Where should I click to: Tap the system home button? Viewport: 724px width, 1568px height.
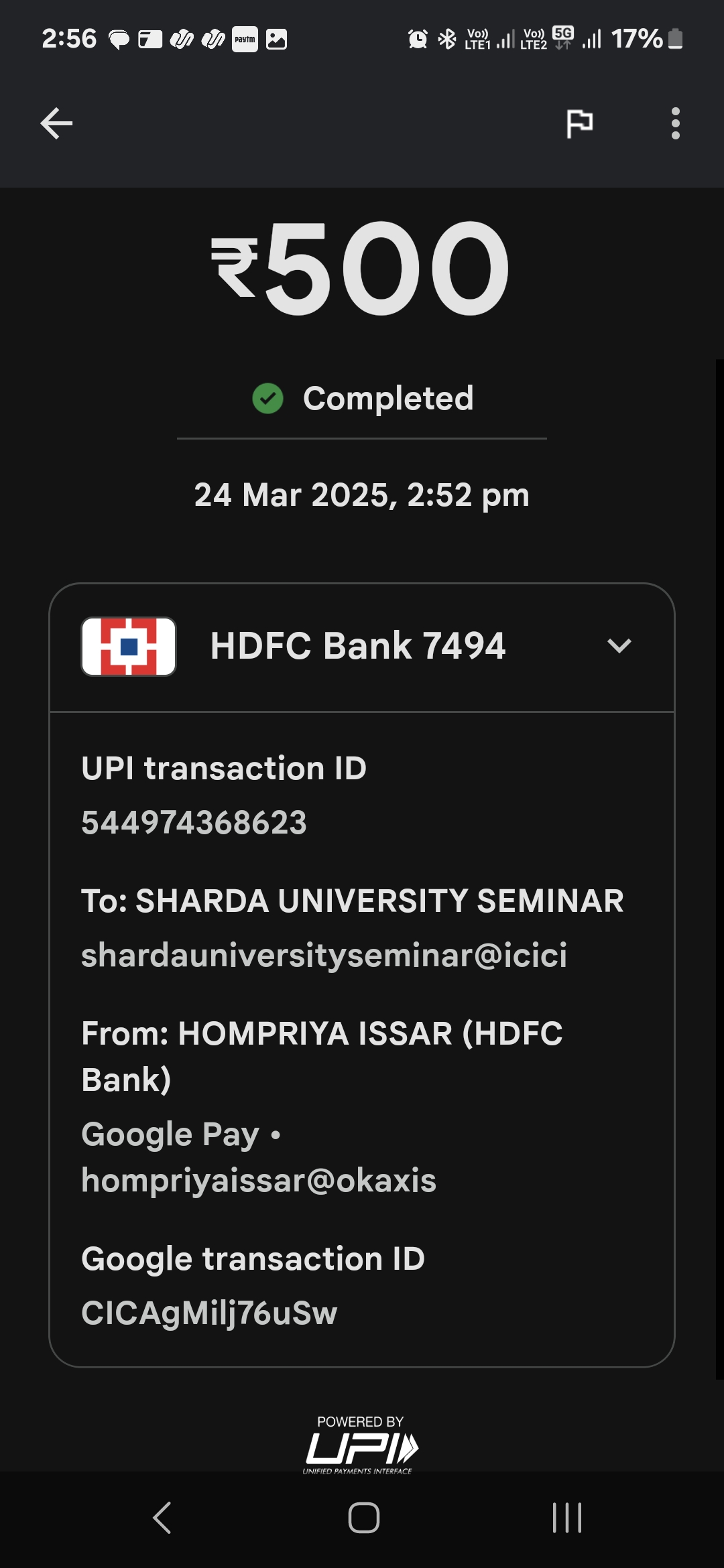click(363, 1518)
